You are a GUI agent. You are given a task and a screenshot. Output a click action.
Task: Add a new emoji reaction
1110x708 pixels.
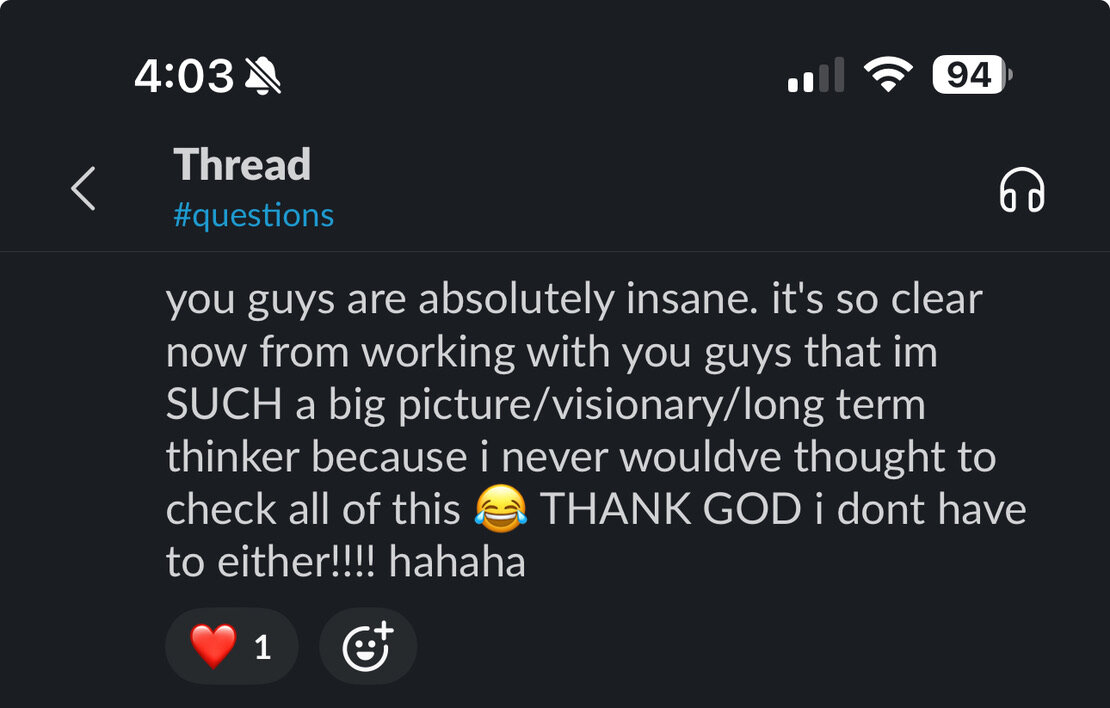(x=368, y=647)
